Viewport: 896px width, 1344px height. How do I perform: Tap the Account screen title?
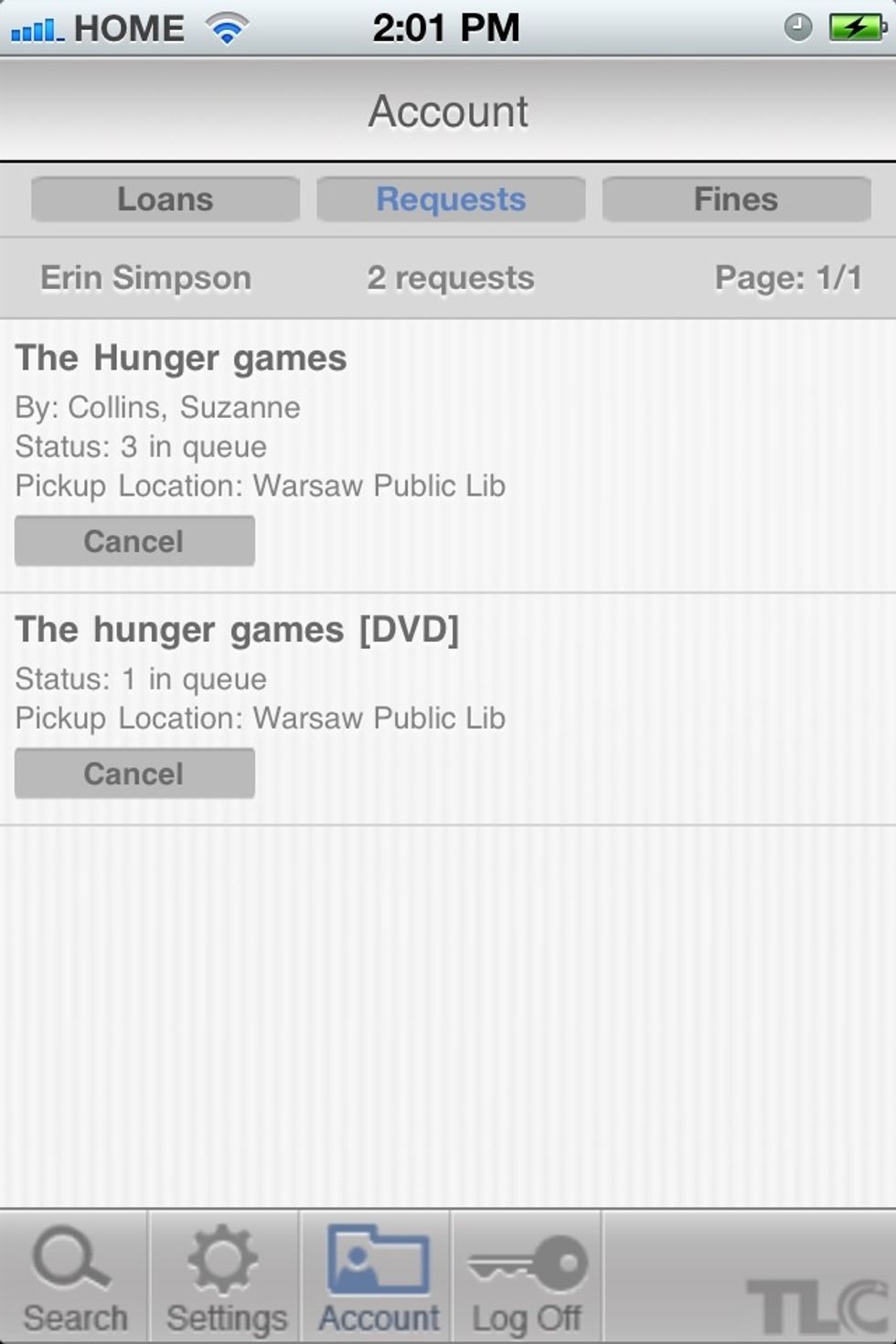point(447,110)
